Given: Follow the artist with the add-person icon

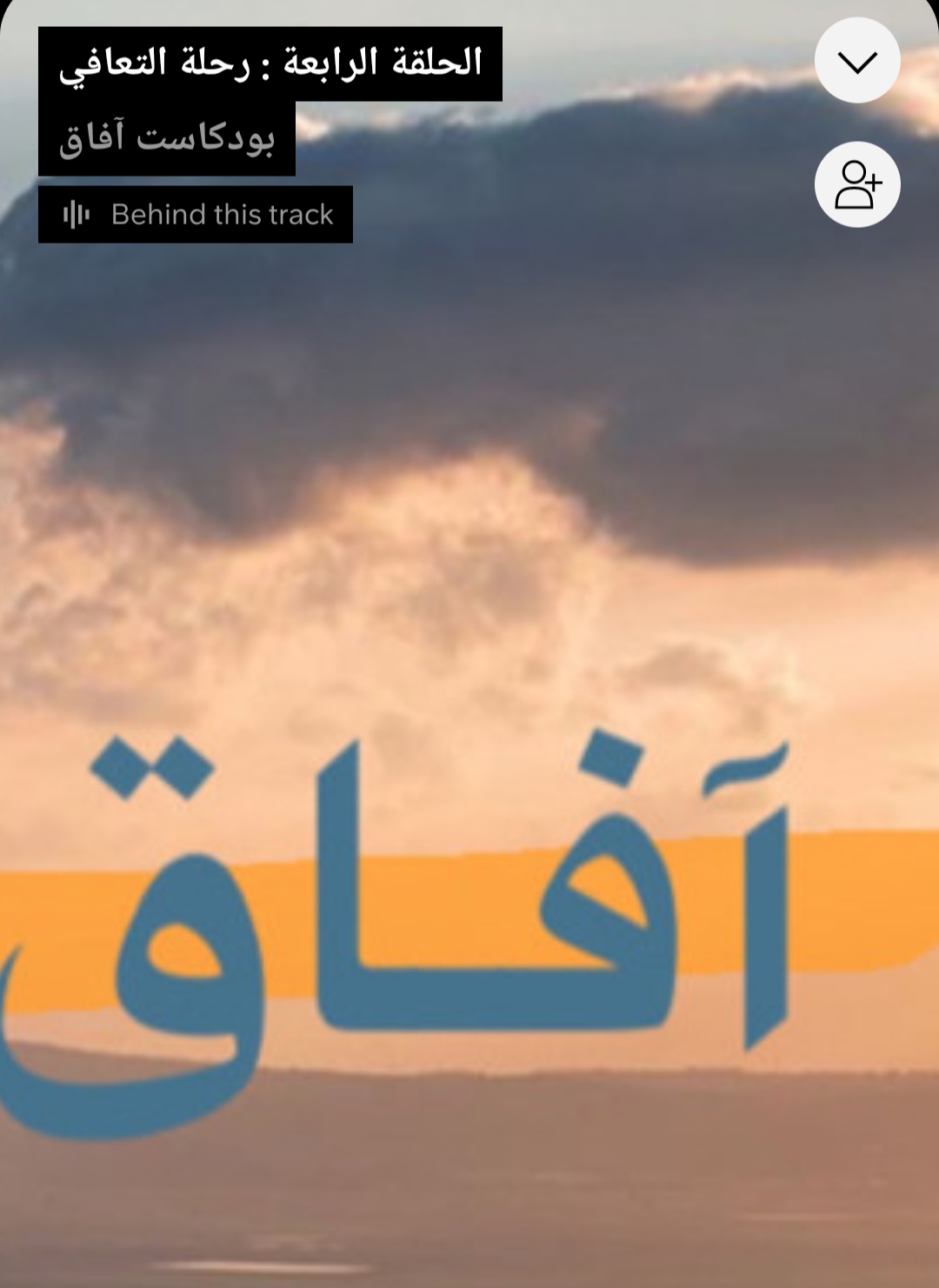Looking at the screenshot, I should pos(856,184).
